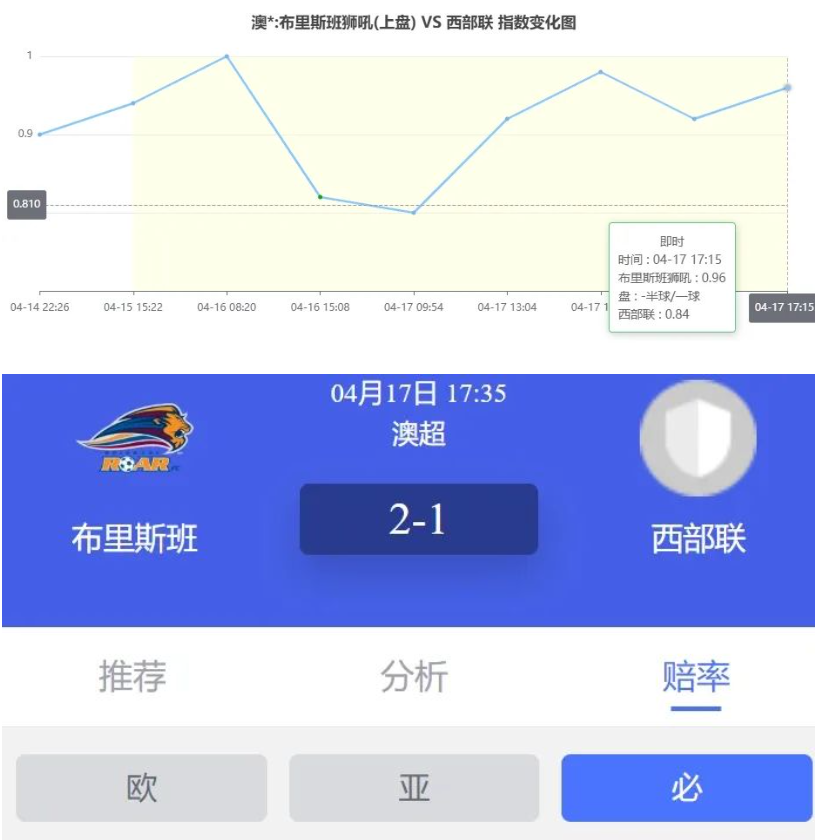This screenshot has height=840, width=819.
Task: Switch to 亚 odds
Action: [x=414, y=788]
